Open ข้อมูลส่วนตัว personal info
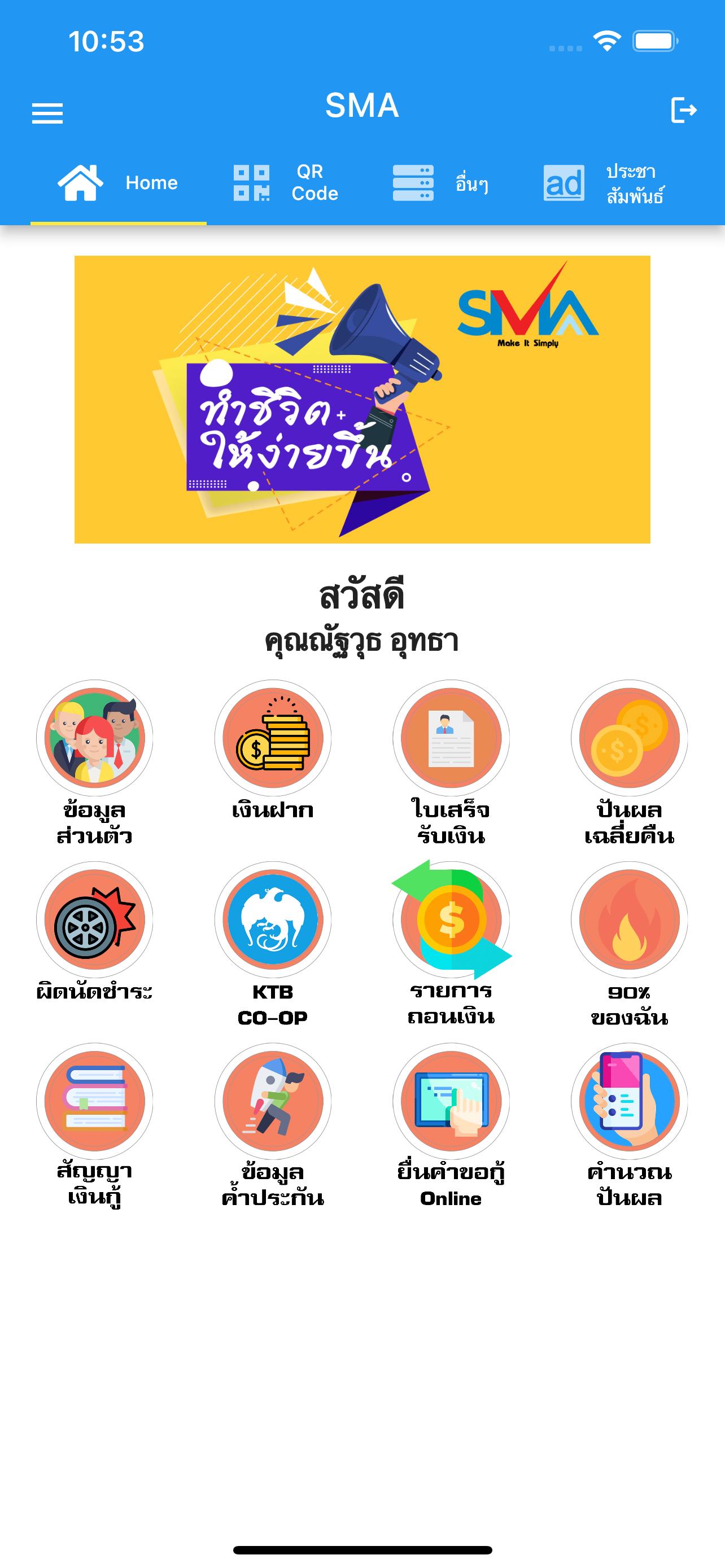The image size is (725, 1568). (x=94, y=763)
